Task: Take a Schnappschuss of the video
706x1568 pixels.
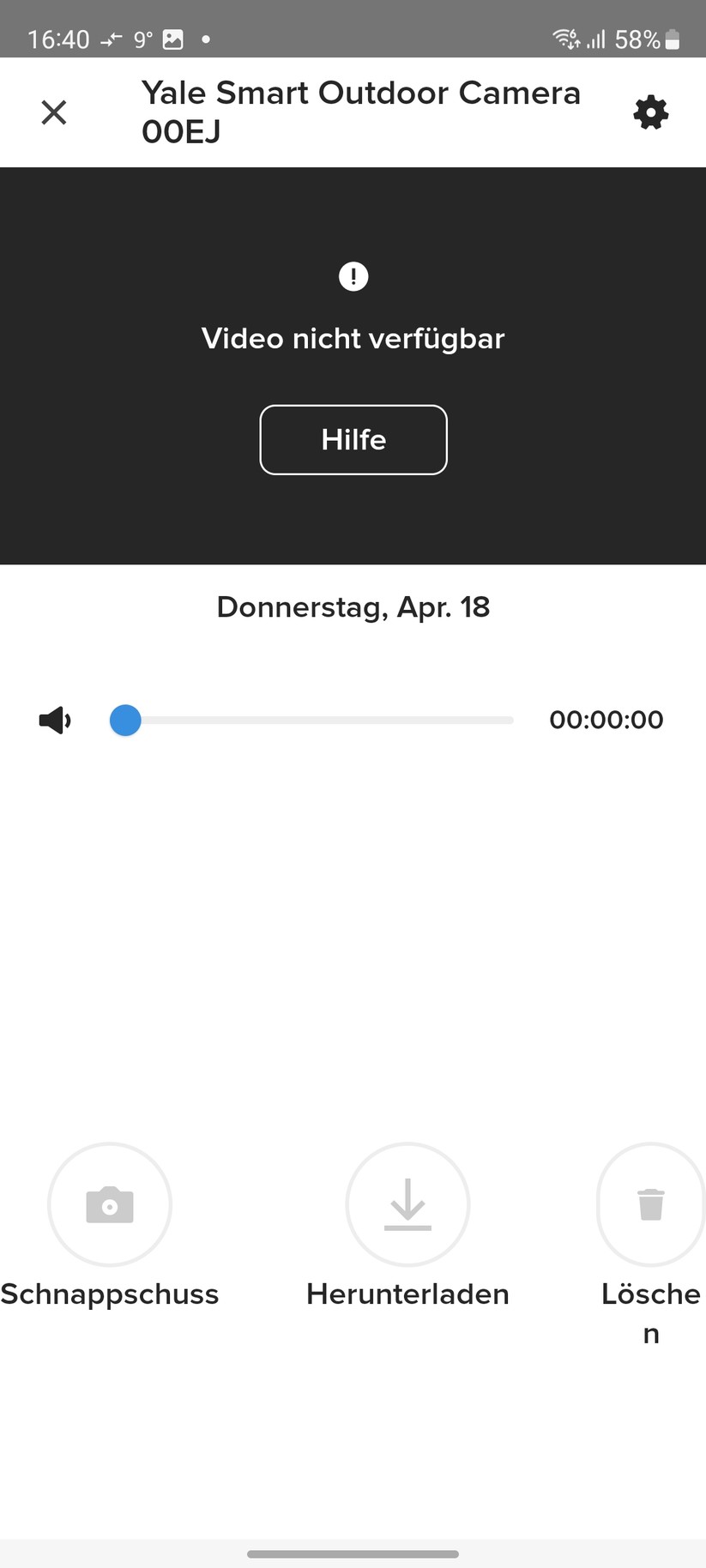Action: [x=110, y=1204]
